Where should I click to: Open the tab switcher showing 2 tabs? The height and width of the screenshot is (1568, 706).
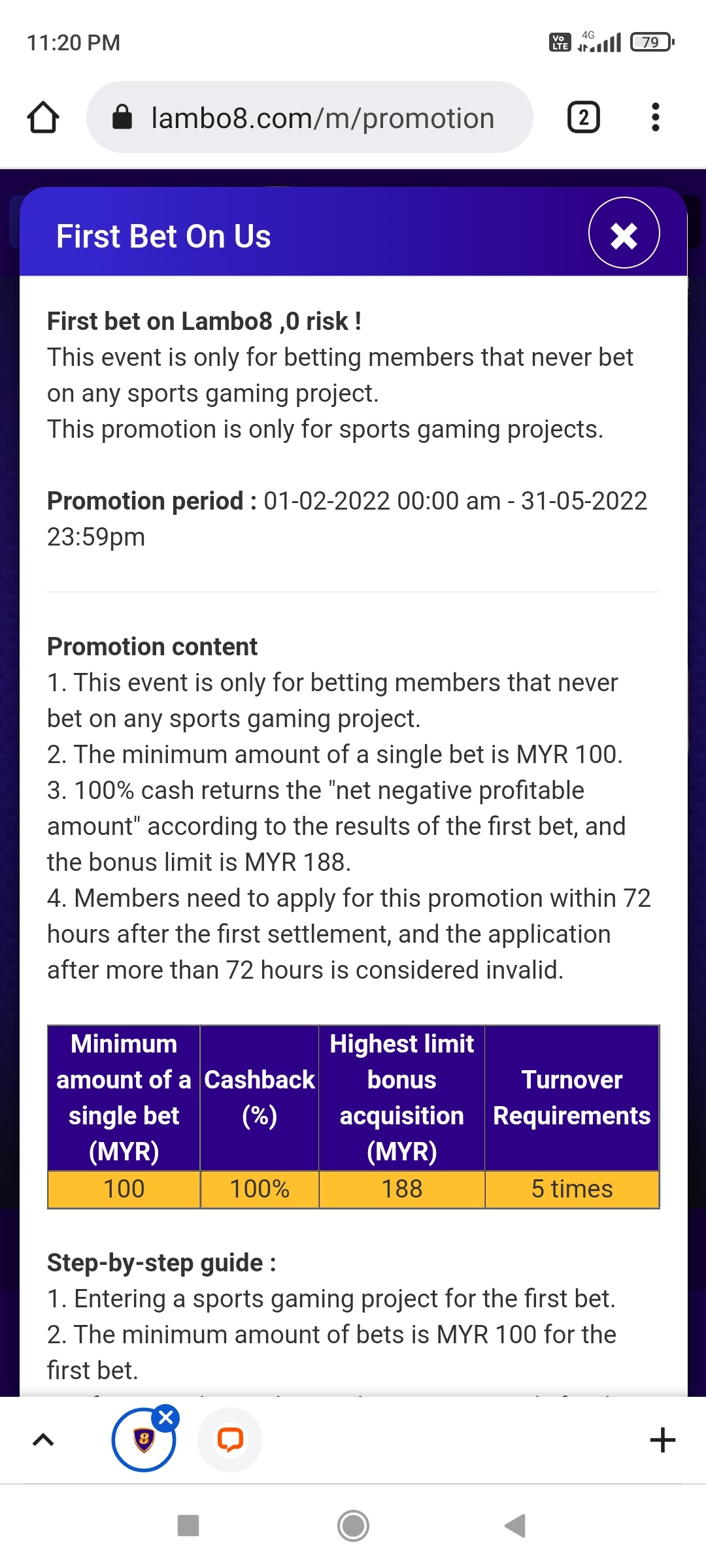pyautogui.click(x=583, y=118)
